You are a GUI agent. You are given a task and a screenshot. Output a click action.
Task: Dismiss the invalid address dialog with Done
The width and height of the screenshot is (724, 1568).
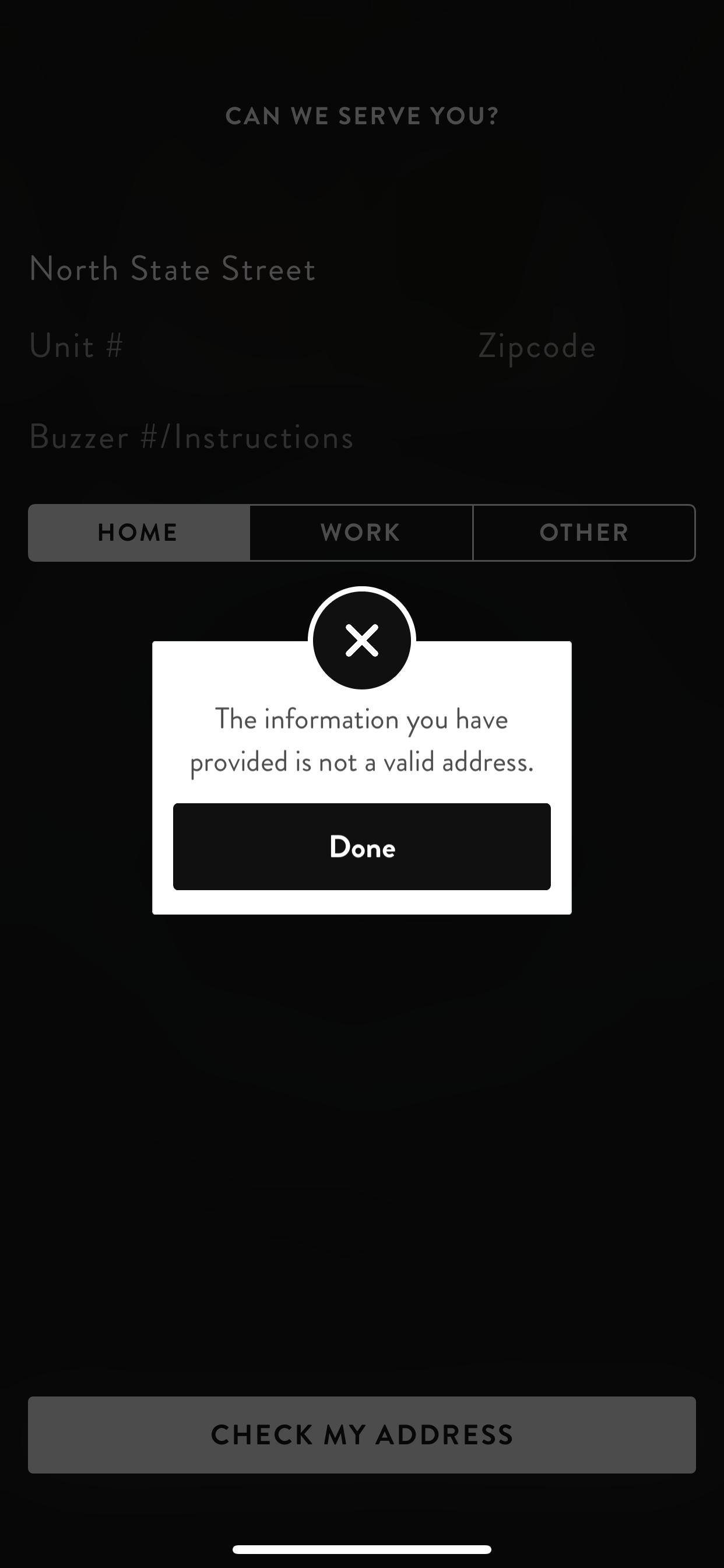[x=361, y=846]
